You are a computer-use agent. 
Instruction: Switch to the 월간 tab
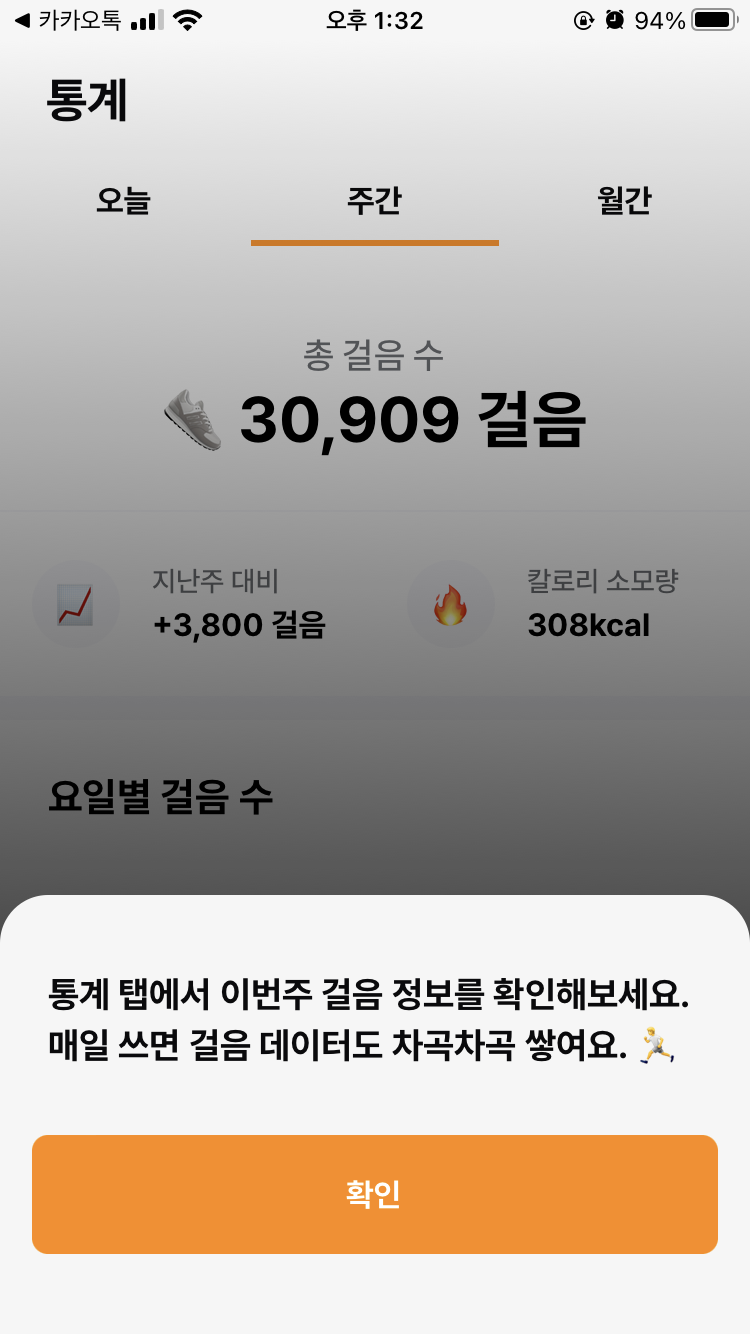pyautogui.click(x=624, y=201)
